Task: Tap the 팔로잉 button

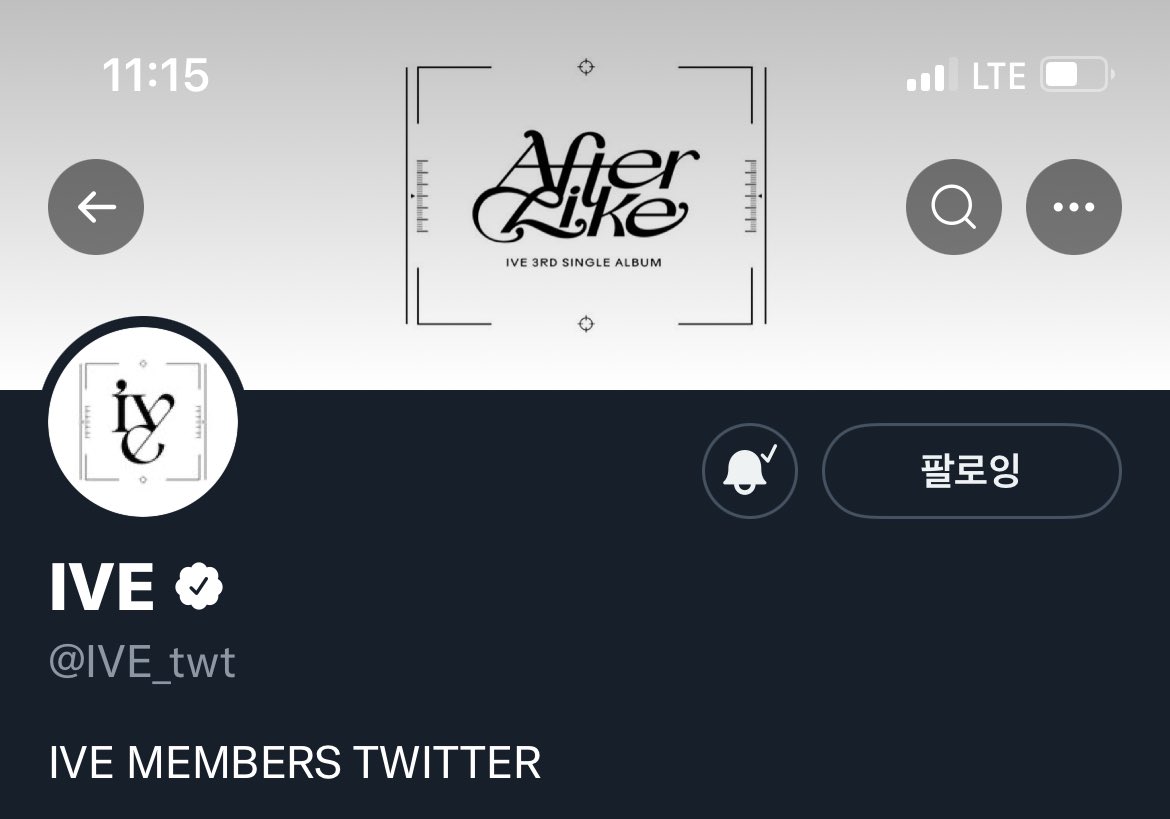Action: [x=971, y=470]
